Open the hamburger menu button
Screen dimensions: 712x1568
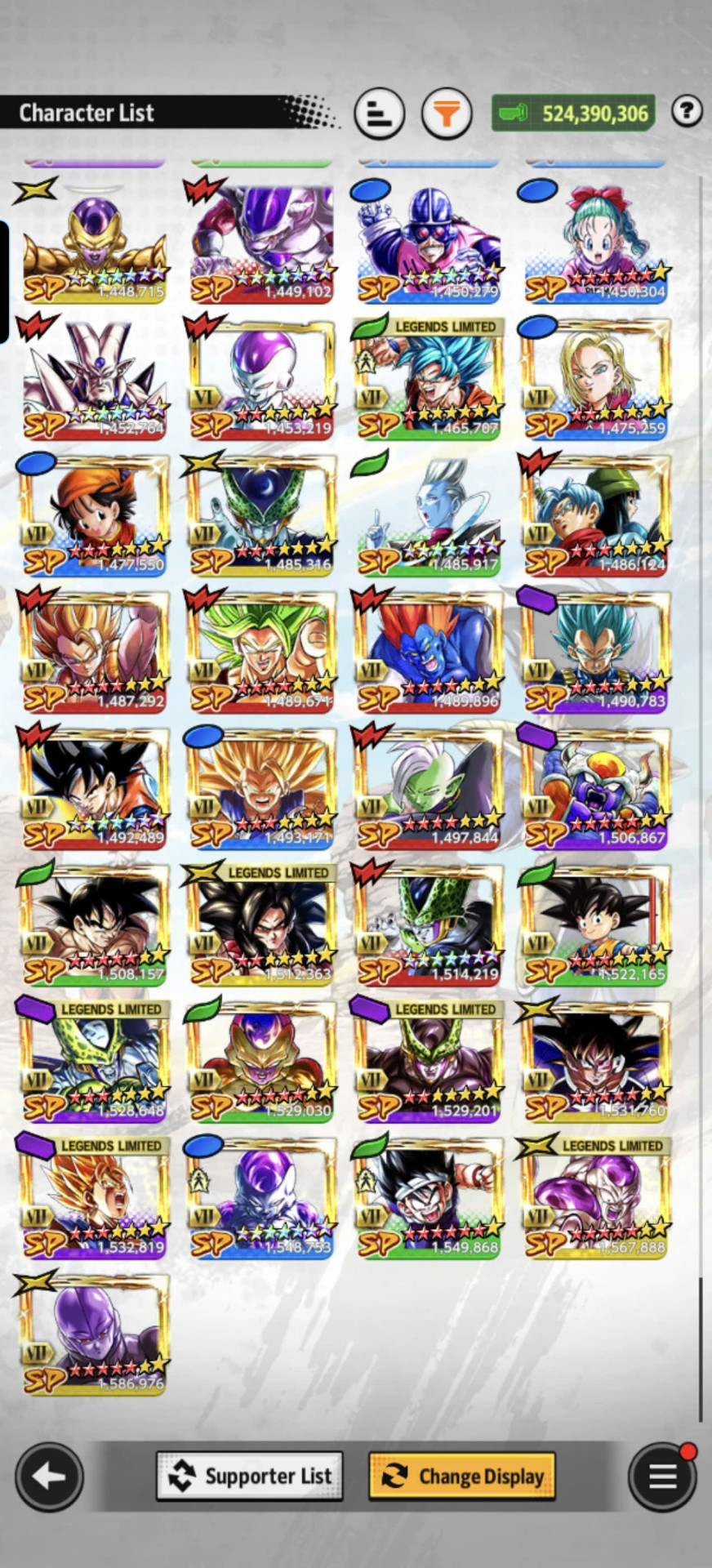pos(662,1476)
